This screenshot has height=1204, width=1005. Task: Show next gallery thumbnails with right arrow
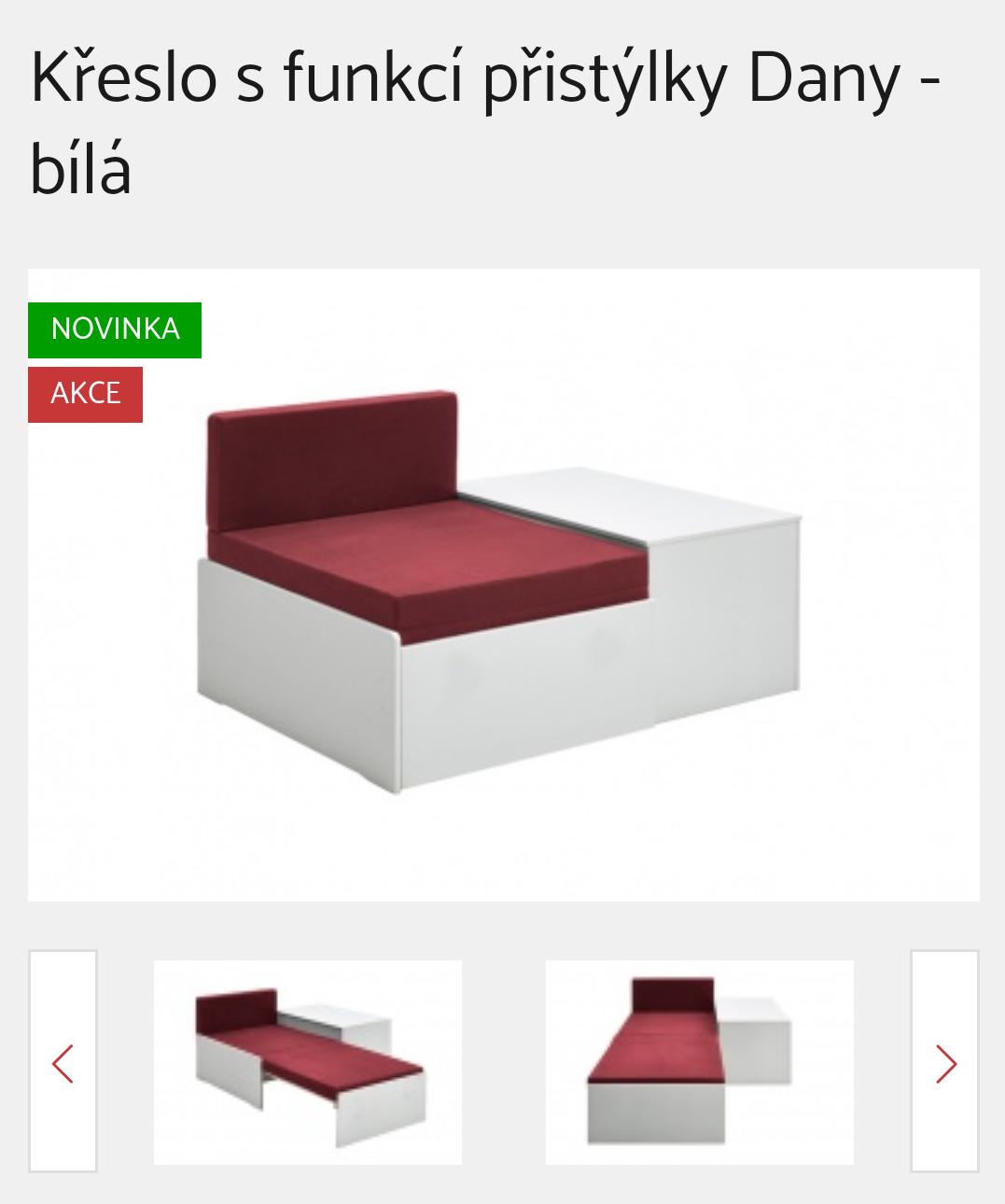(944, 1062)
